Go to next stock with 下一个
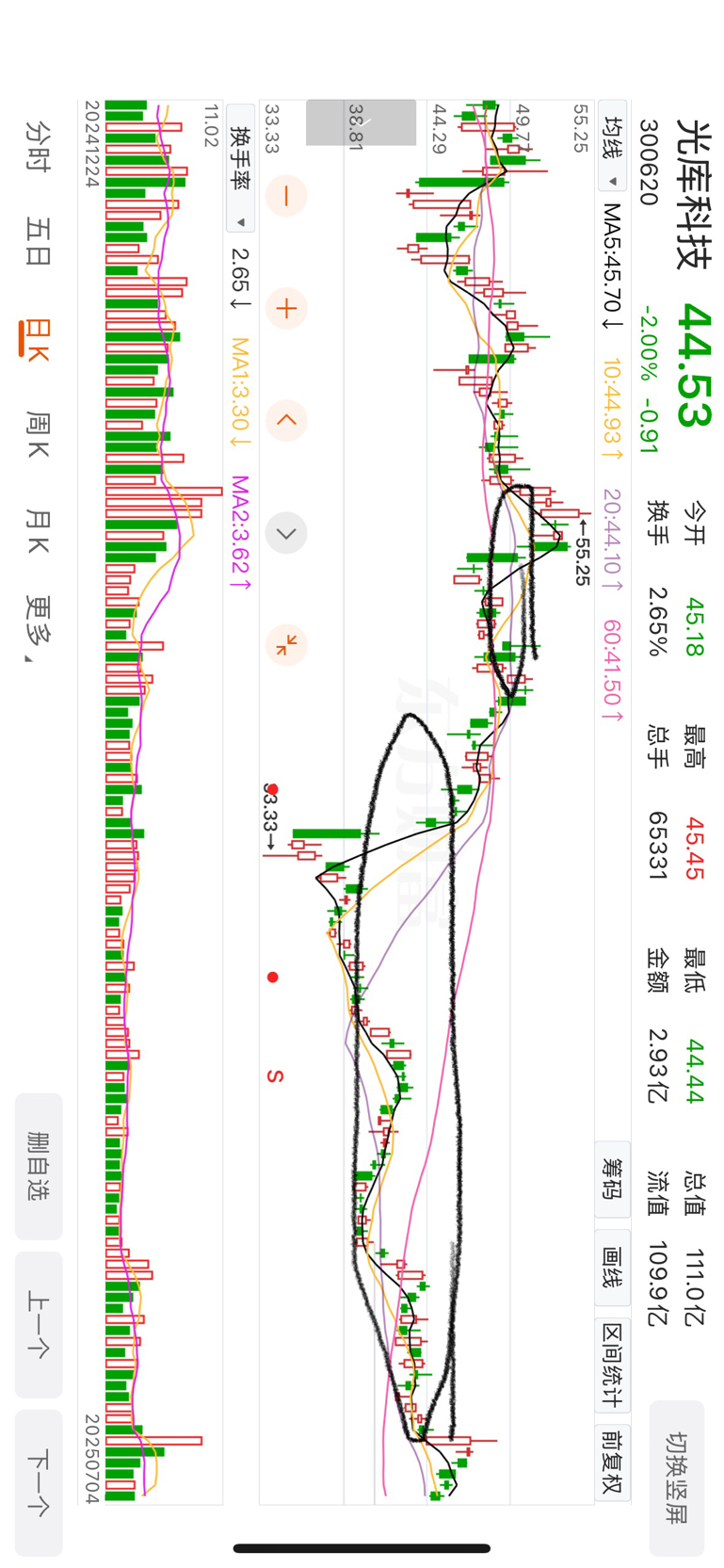The width and height of the screenshot is (724, 1568). pos(39,1483)
